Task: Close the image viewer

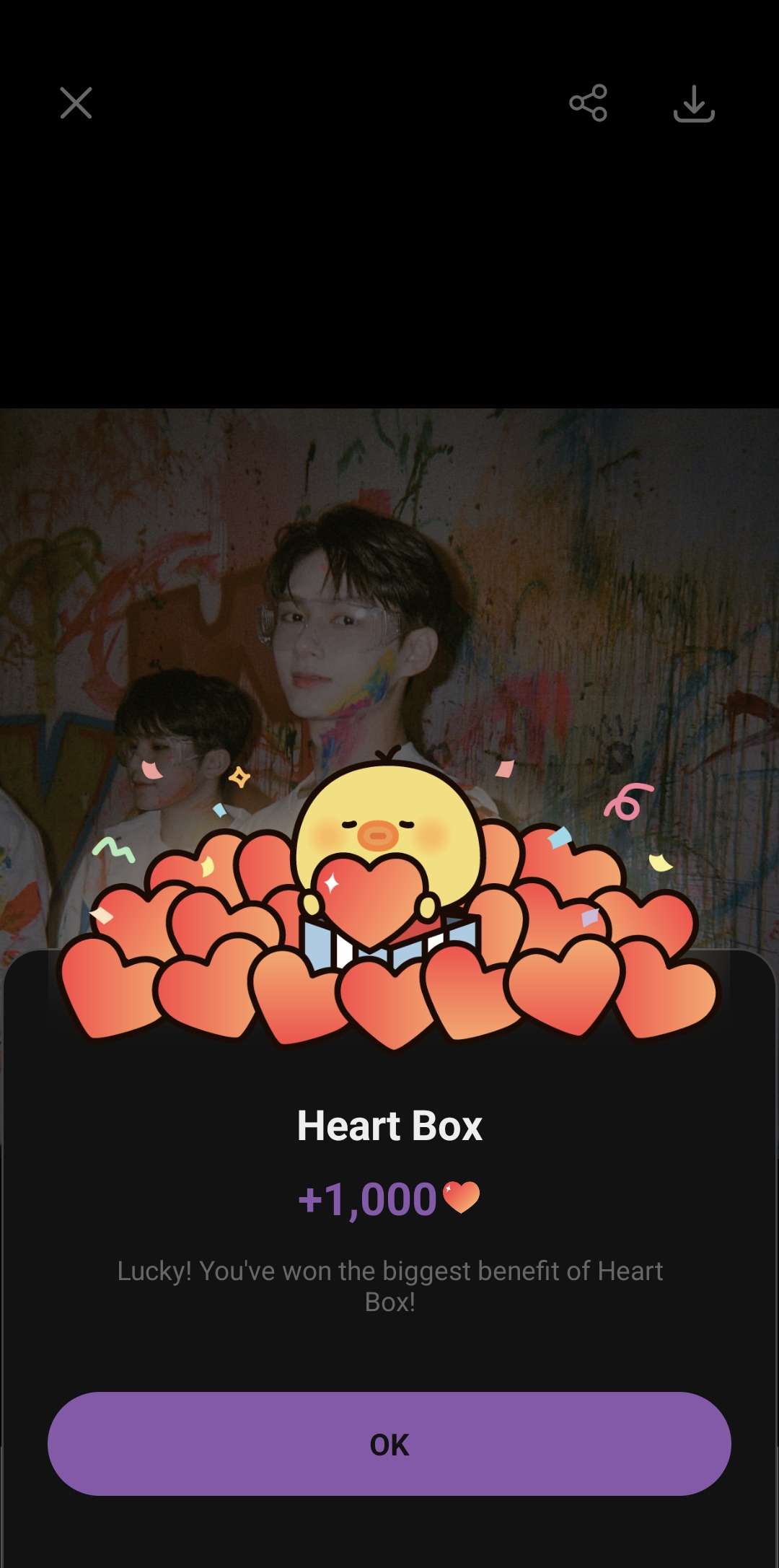Action: click(x=76, y=103)
